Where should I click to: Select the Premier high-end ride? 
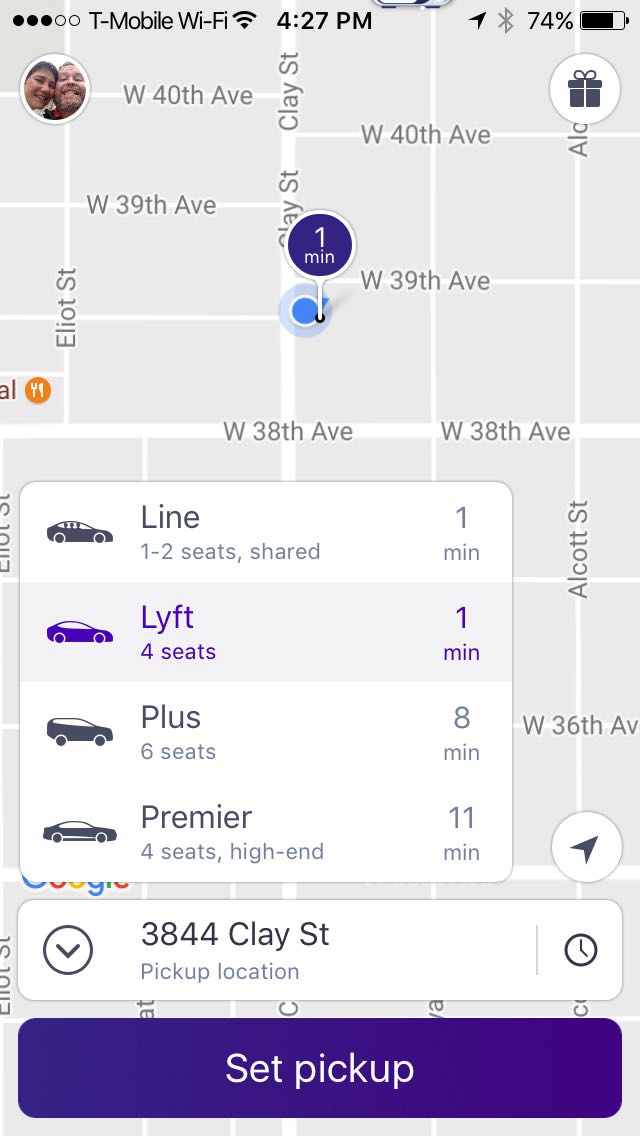pyautogui.click(x=266, y=832)
